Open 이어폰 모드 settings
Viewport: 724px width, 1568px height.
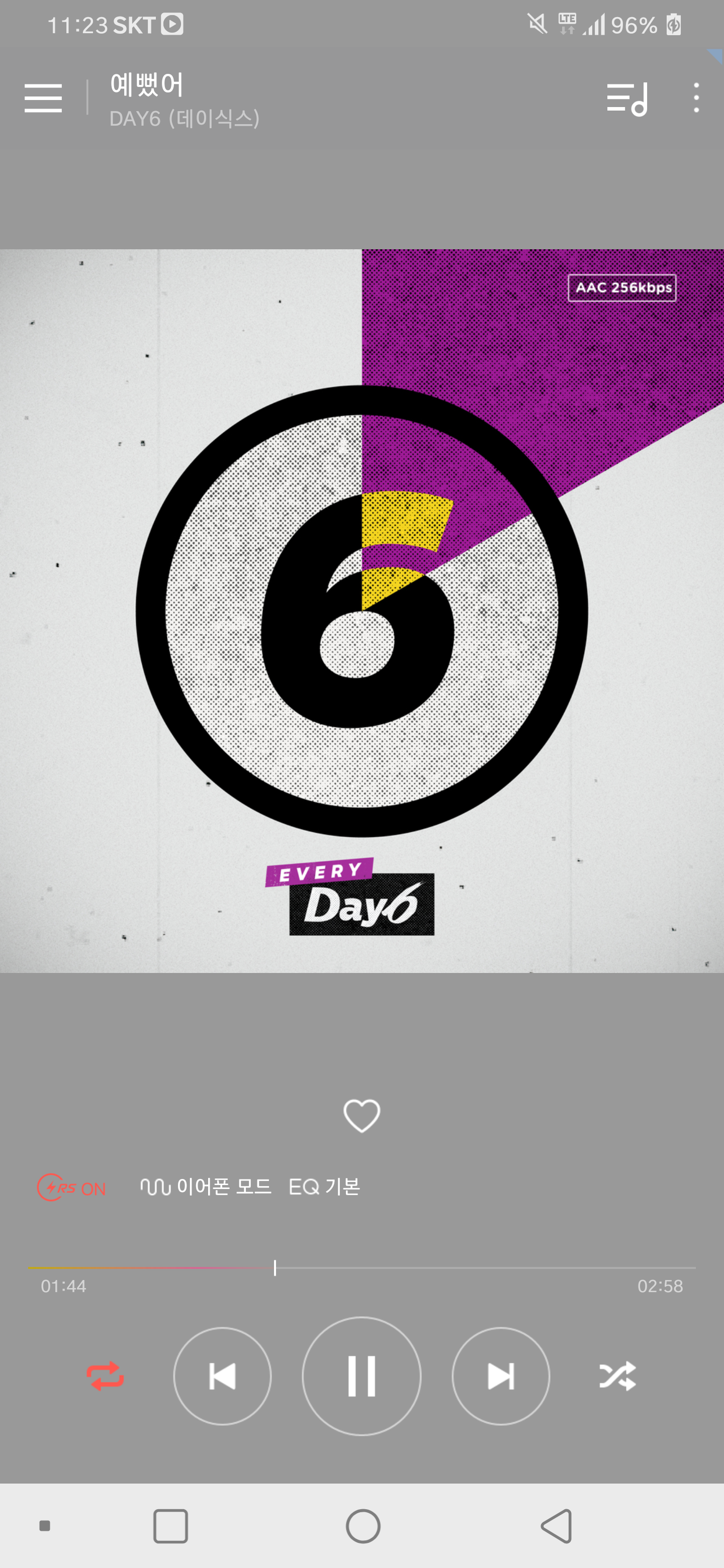tap(225, 1187)
